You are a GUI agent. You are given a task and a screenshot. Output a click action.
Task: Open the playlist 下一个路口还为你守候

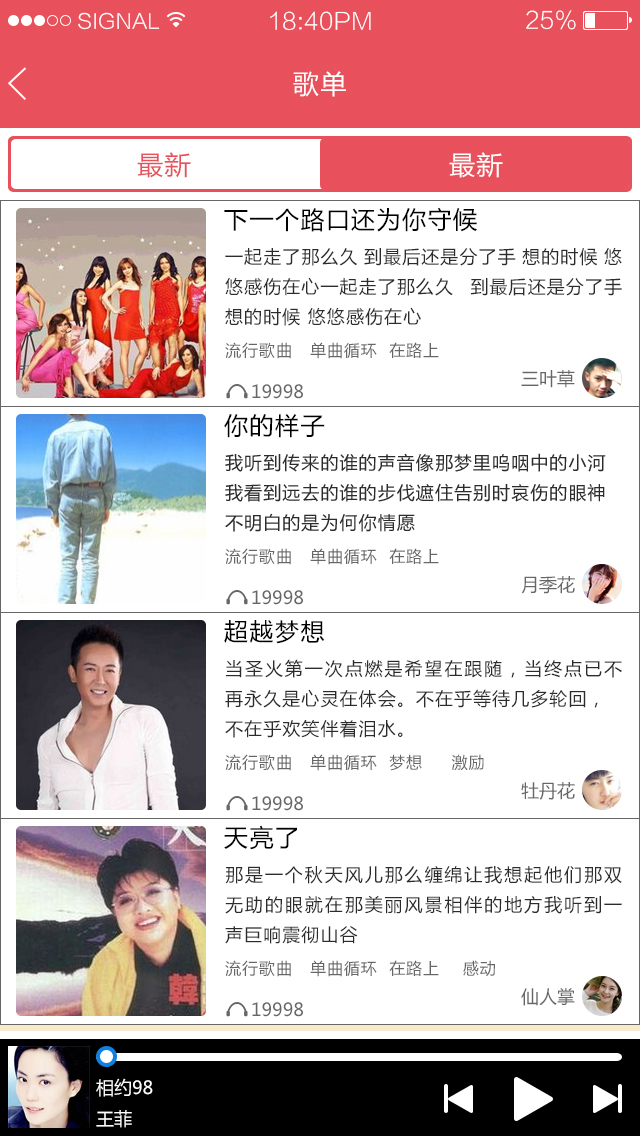320,304
